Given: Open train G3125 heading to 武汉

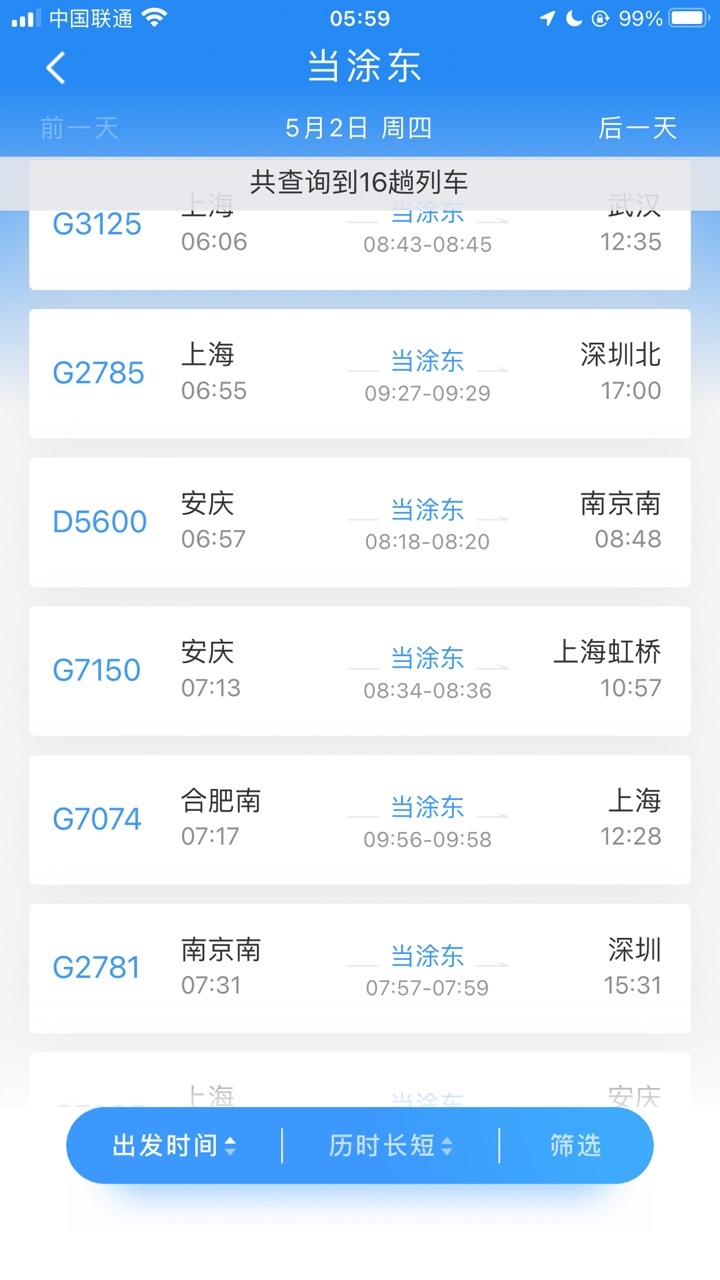Looking at the screenshot, I should 360,250.
